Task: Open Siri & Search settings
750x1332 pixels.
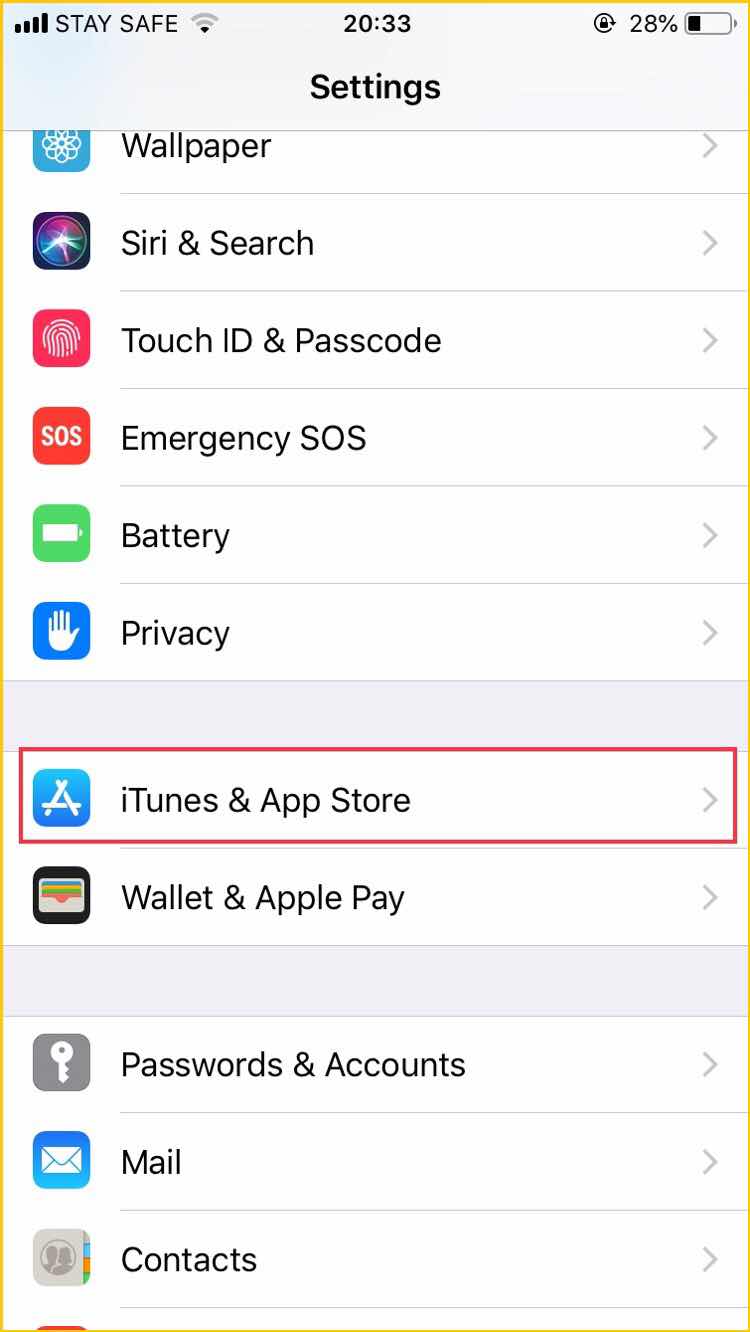Action: pos(375,243)
